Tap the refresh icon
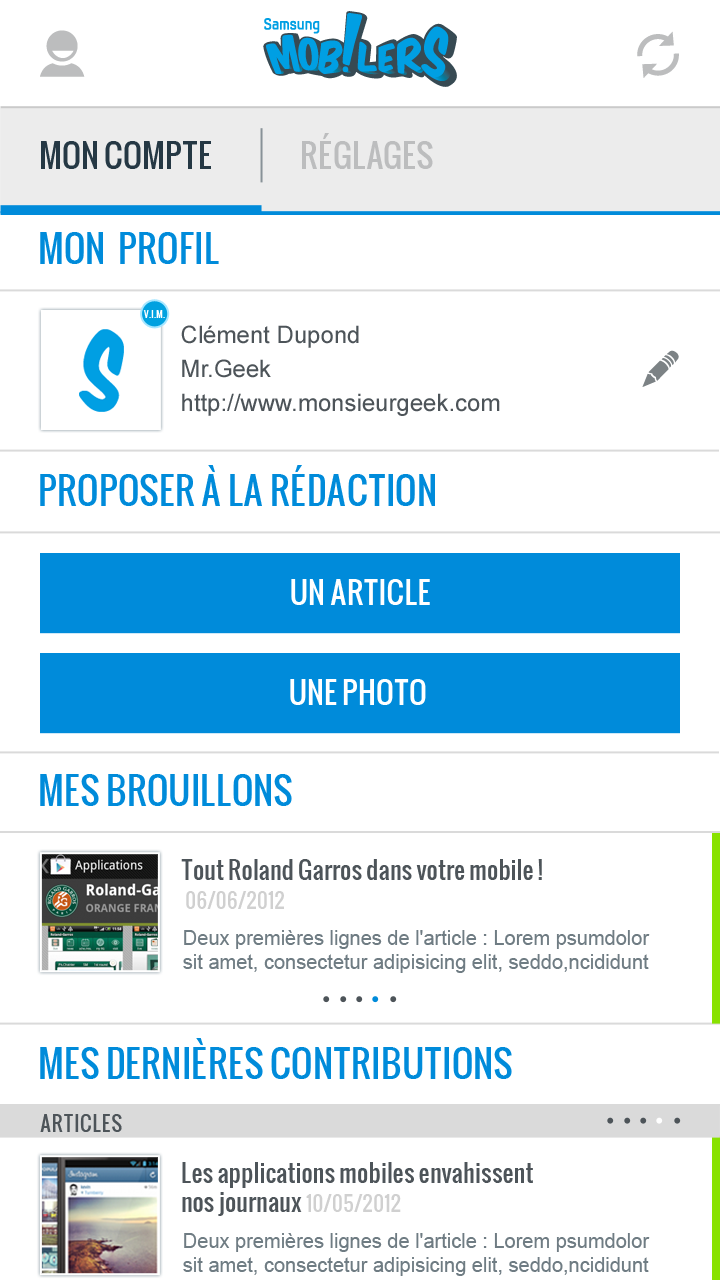This screenshot has height=1280, width=720. pyautogui.click(x=658, y=55)
